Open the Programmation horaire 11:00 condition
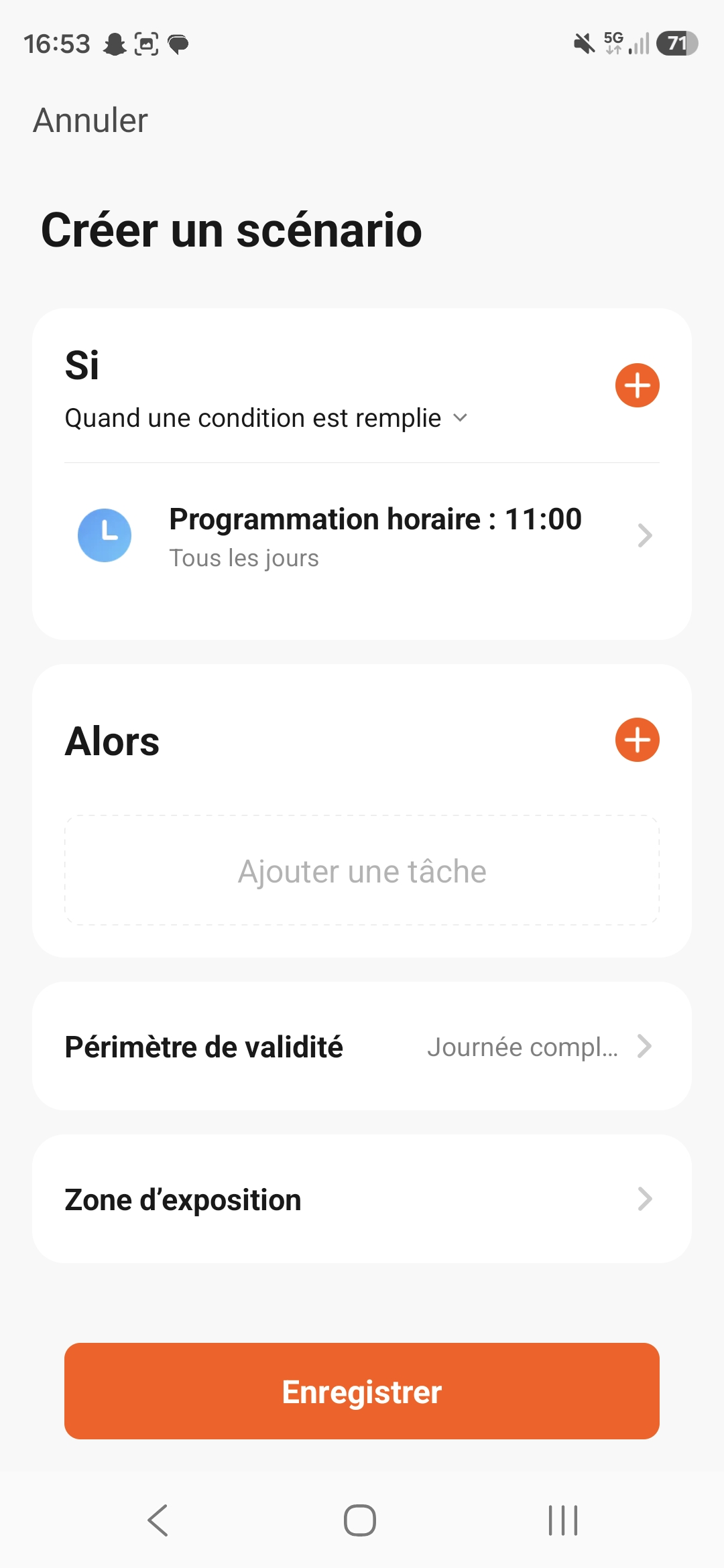This screenshot has width=724, height=1568. point(362,535)
